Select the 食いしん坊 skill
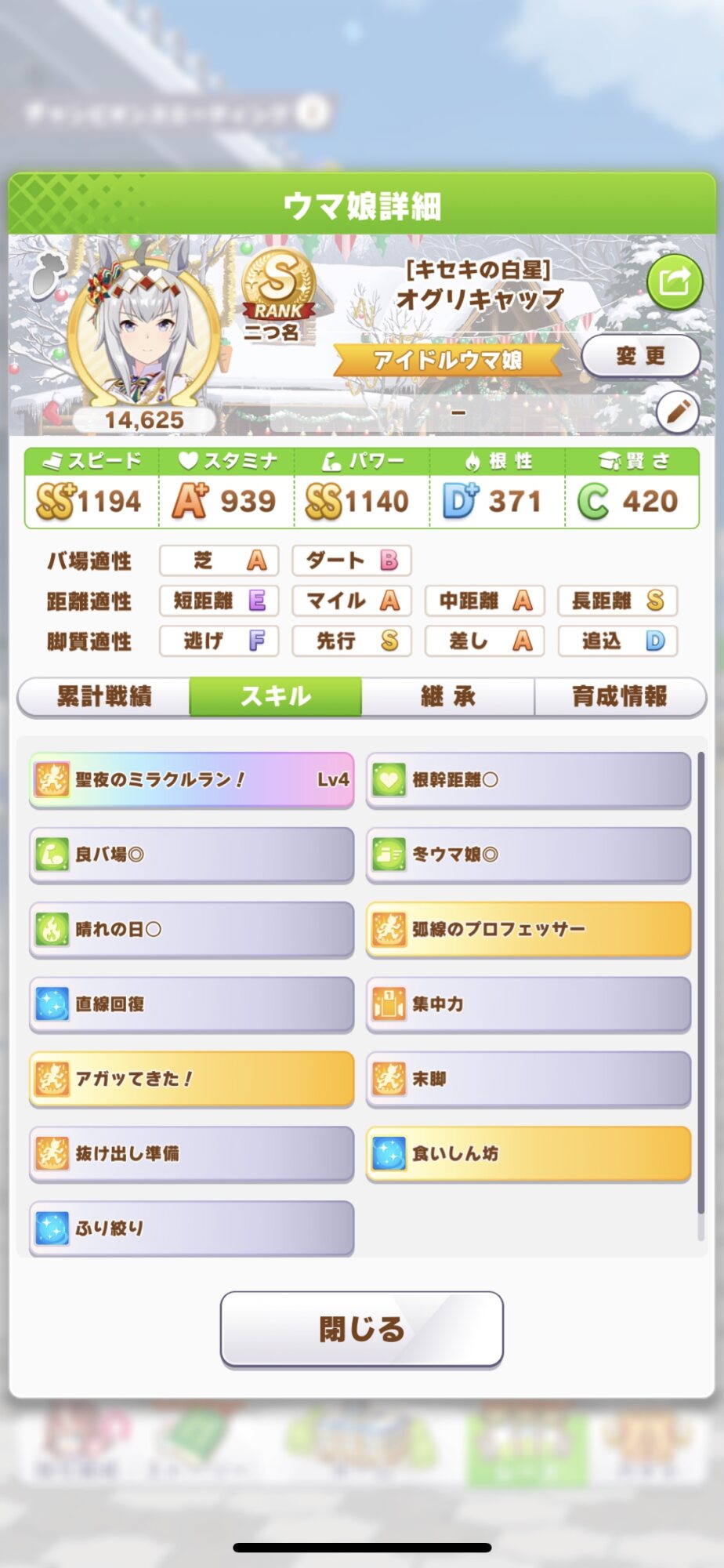Screen dimensions: 724x1568 (528, 1153)
